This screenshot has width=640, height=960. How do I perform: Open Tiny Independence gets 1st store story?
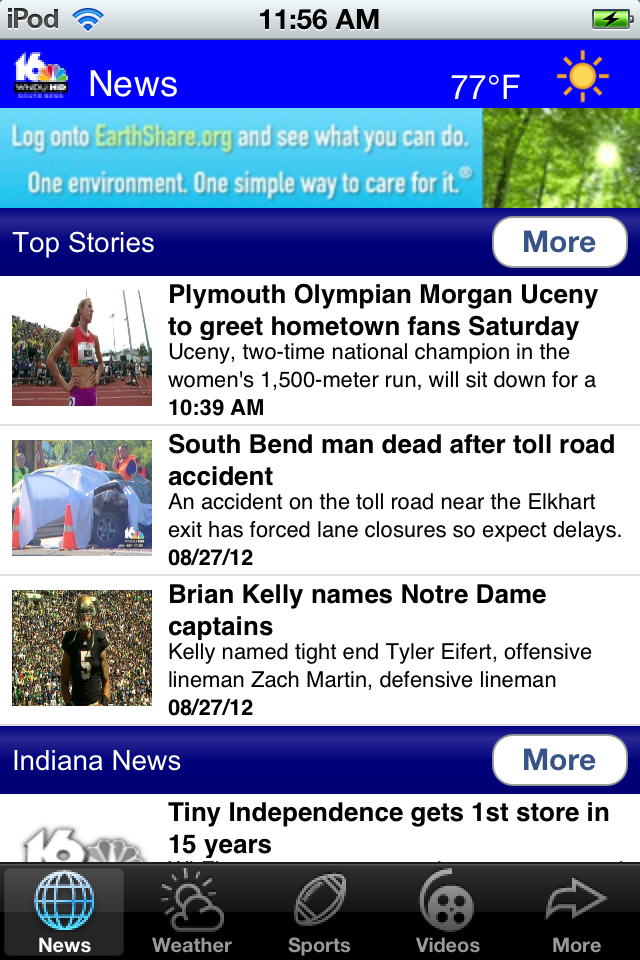(x=388, y=828)
